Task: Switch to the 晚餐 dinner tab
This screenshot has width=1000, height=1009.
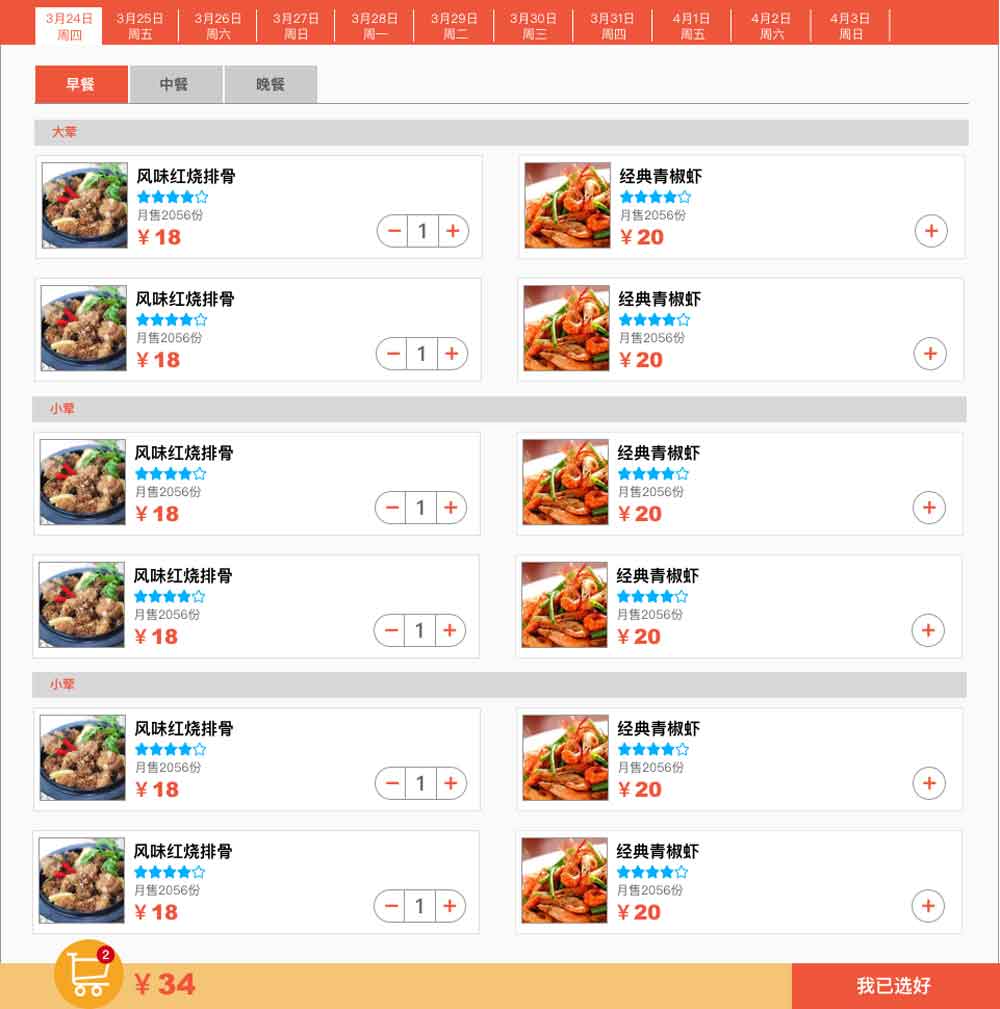Action: [270, 85]
